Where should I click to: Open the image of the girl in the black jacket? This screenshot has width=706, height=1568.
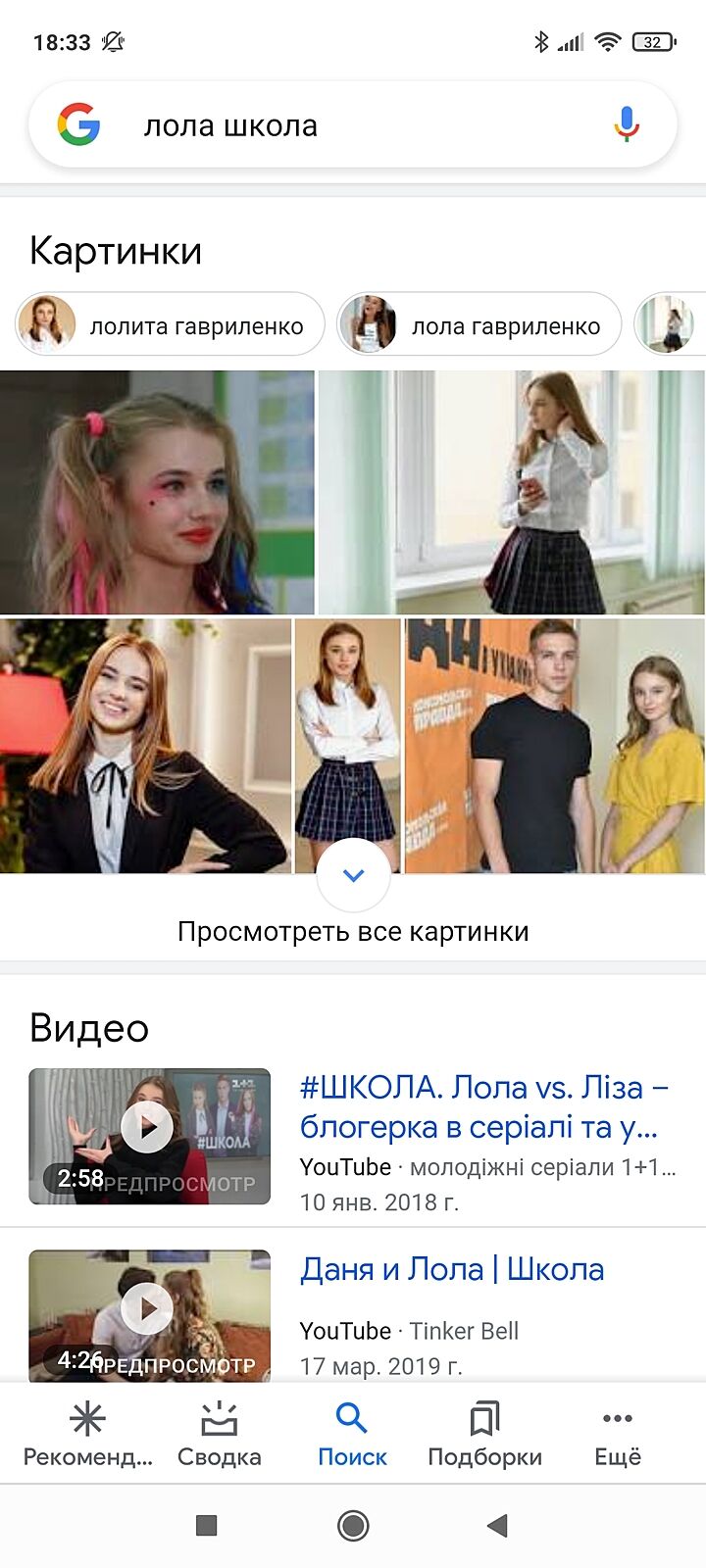pos(145,745)
